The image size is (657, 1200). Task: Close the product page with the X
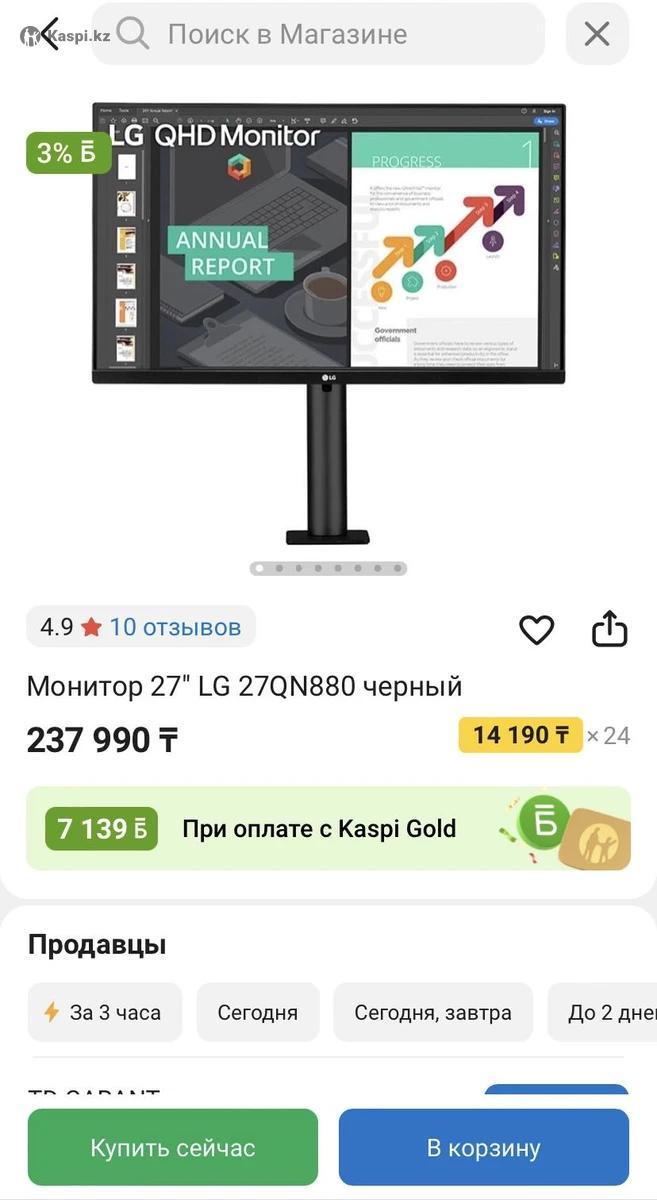point(597,34)
